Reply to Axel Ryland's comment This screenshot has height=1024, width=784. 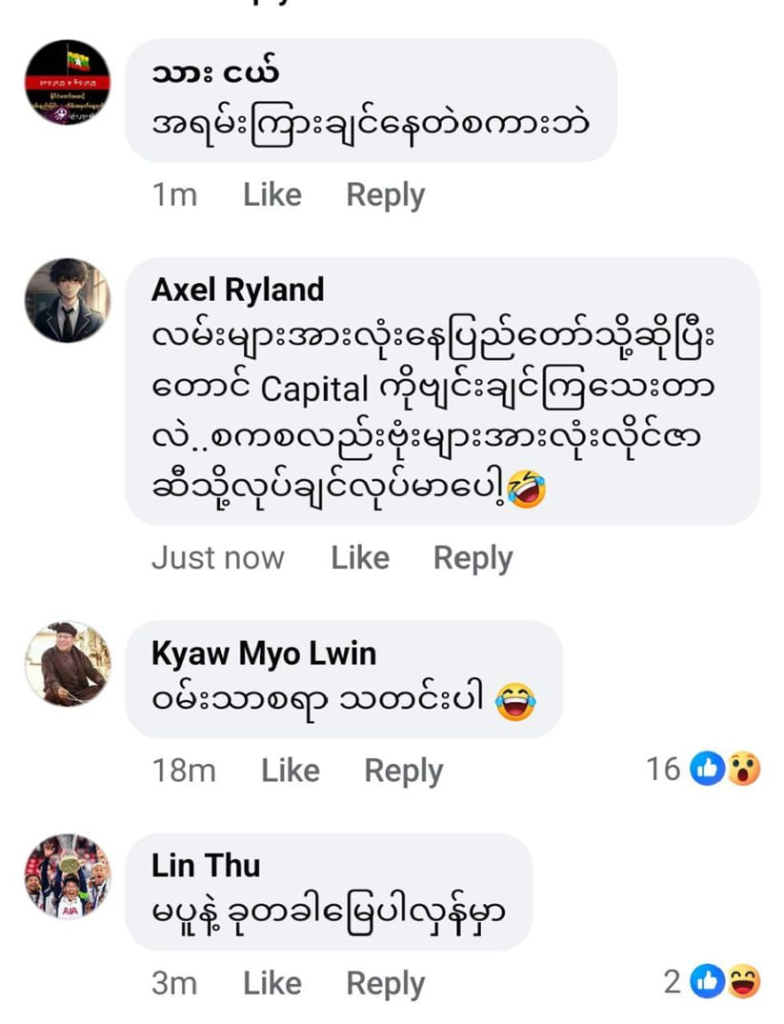click(472, 558)
